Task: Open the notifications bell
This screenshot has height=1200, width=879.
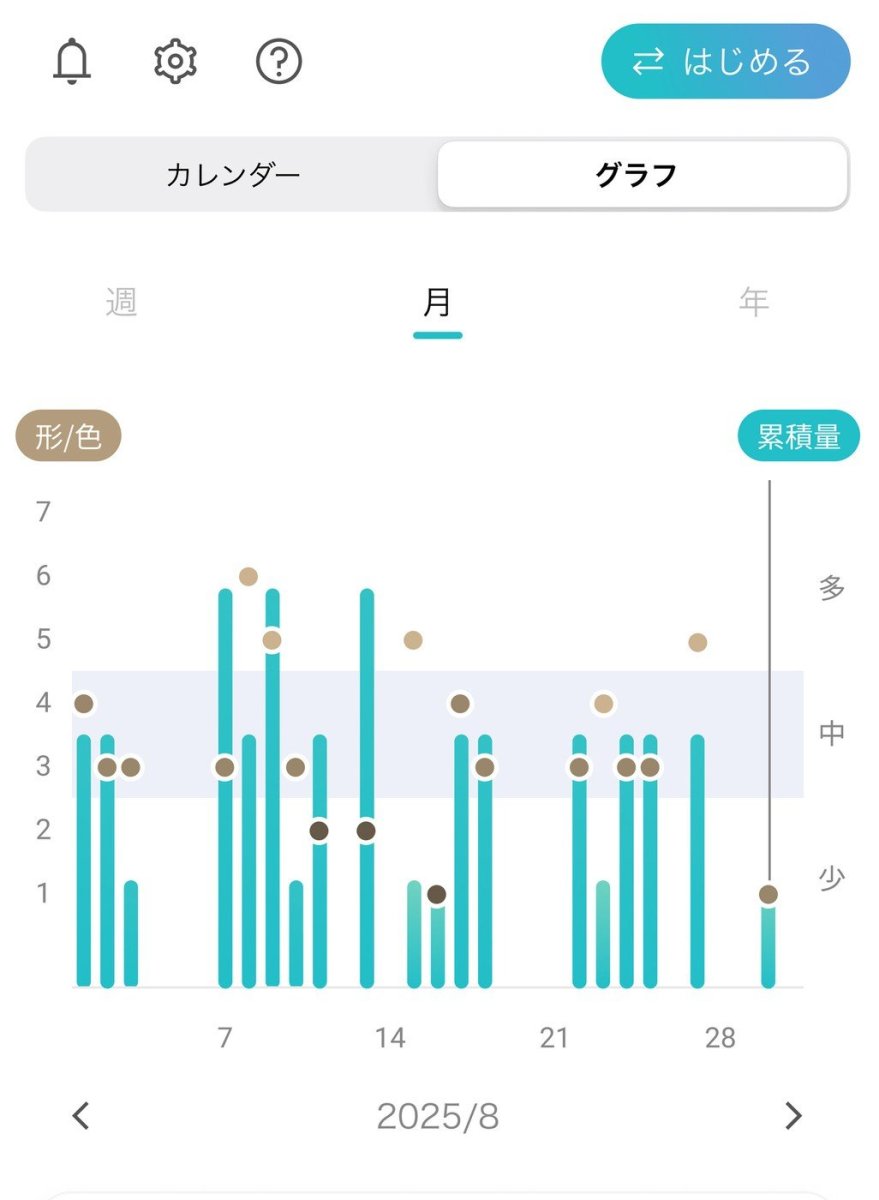Action: point(71,63)
